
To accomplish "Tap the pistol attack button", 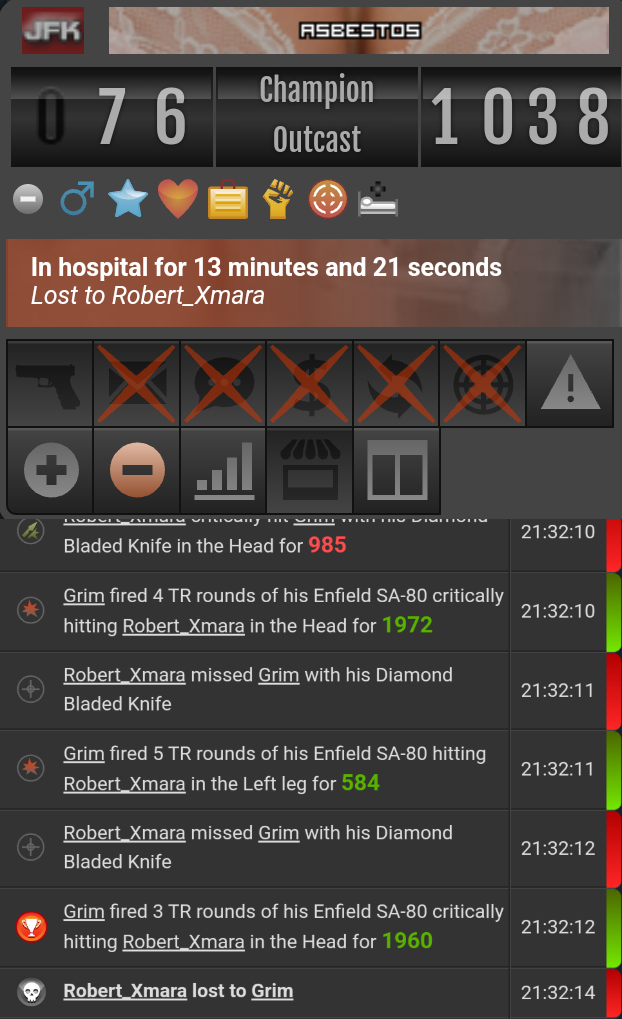I will point(49,383).
